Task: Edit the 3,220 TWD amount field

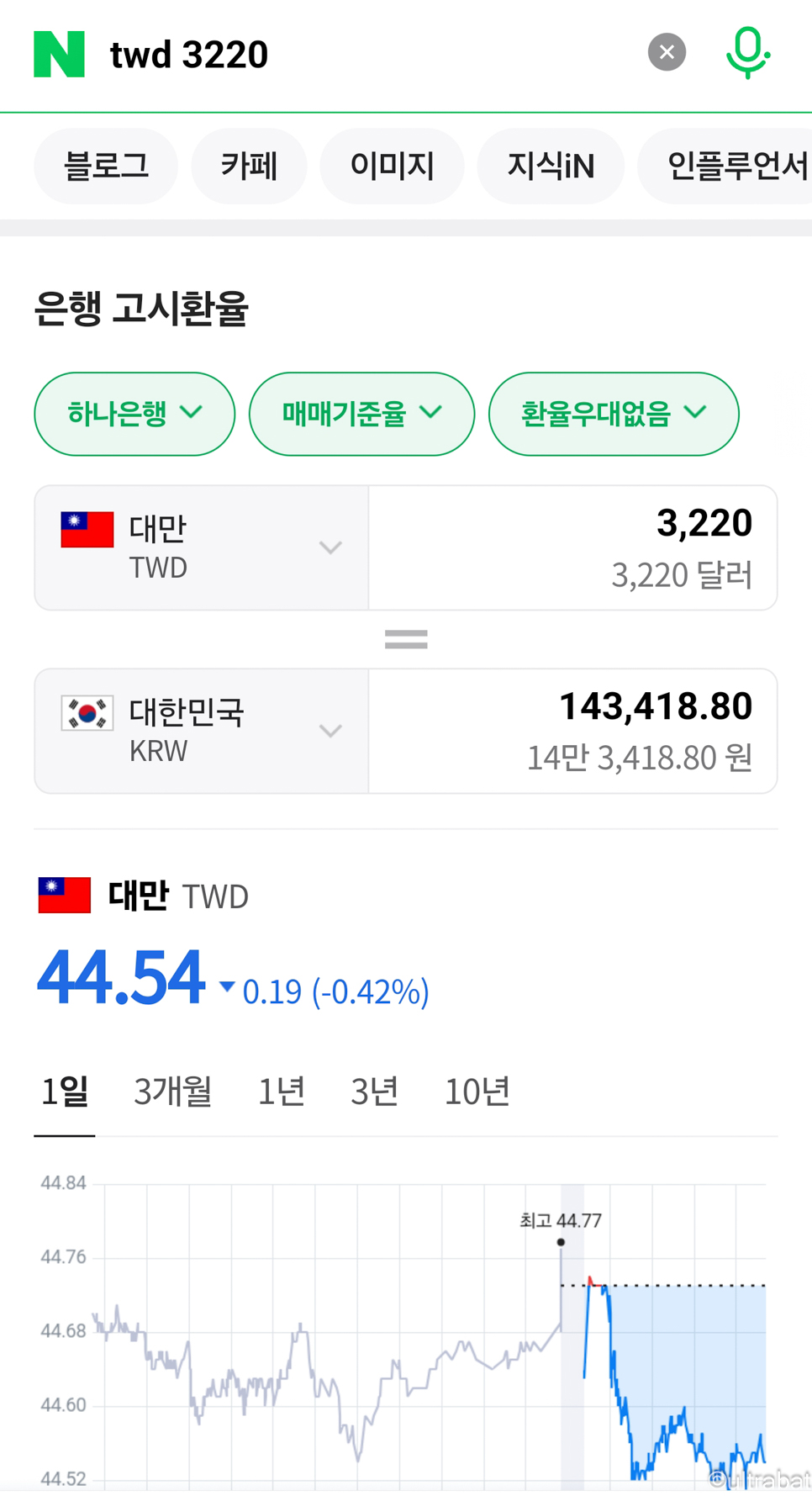Action: click(572, 547)
